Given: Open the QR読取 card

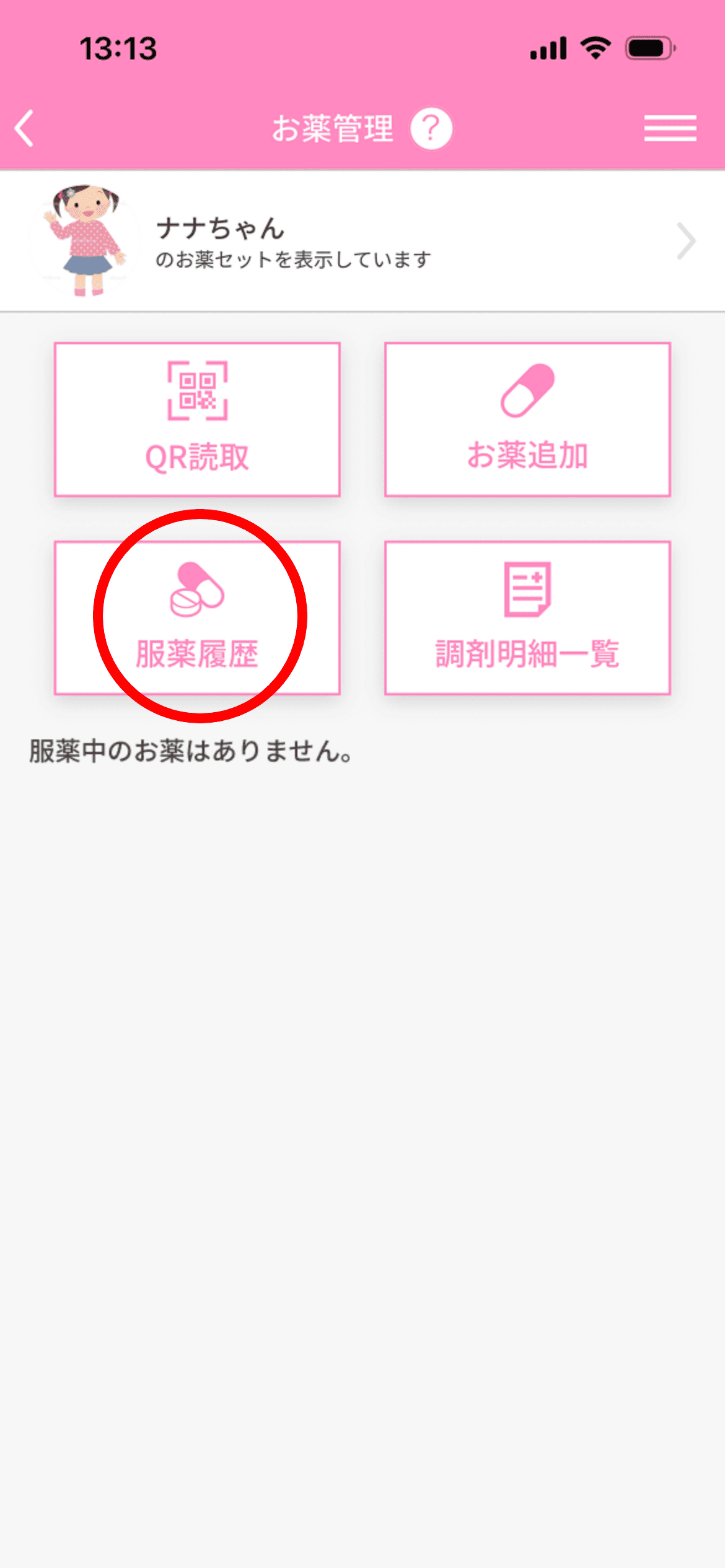Looking at the screenshot, I should tap(197, 421).
